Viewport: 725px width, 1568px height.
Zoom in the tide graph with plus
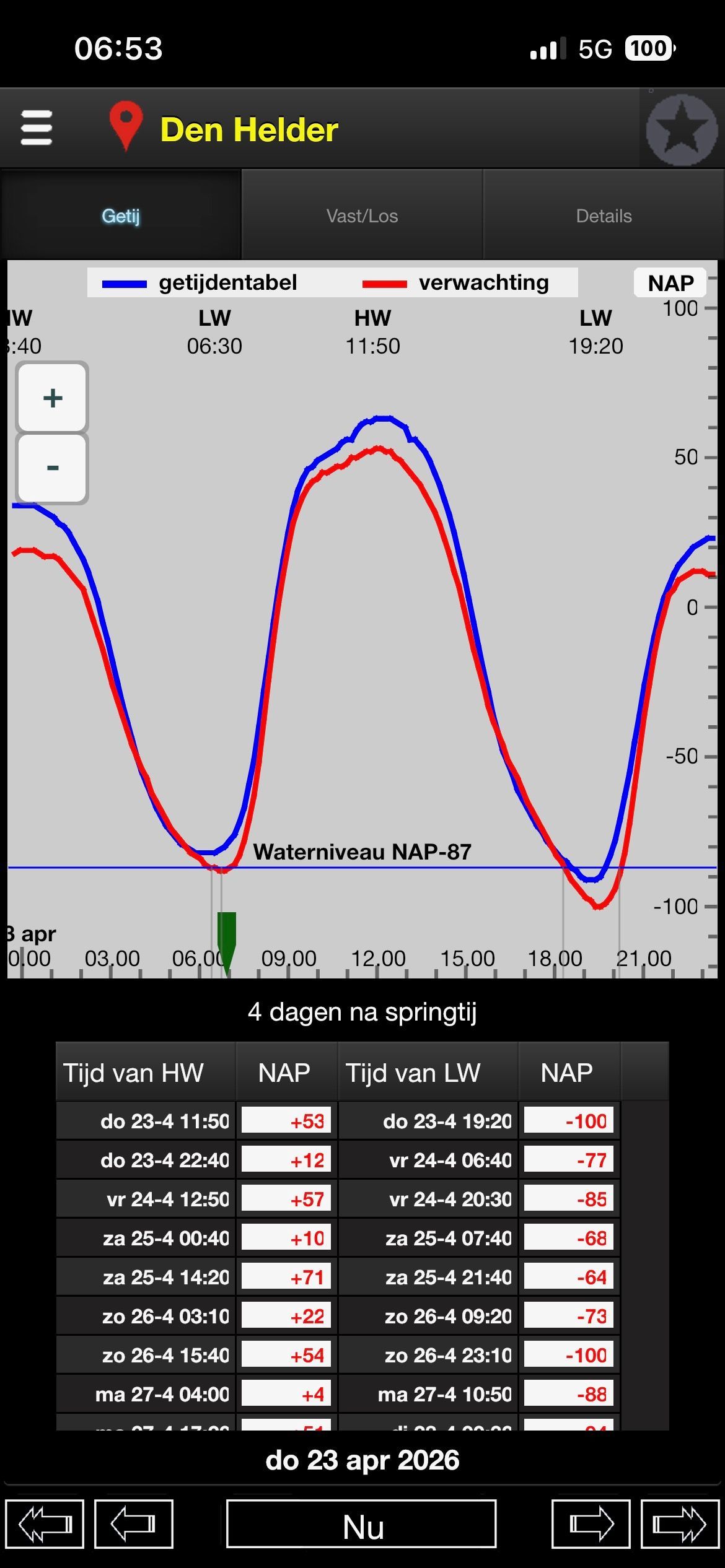[x=53, y=398]
